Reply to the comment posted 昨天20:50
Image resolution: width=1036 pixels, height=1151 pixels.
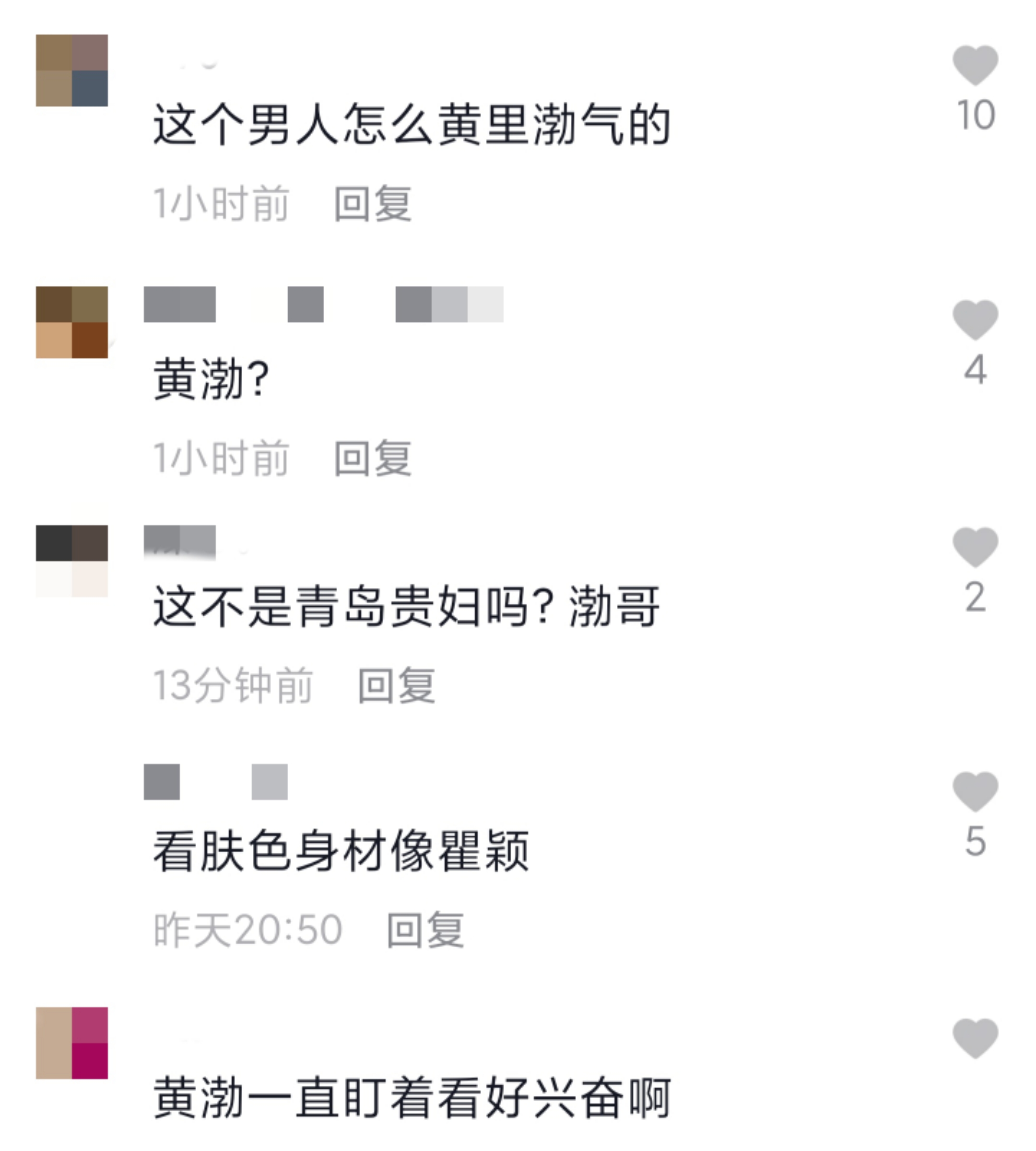pyautogui.click(x=425, y=930)
